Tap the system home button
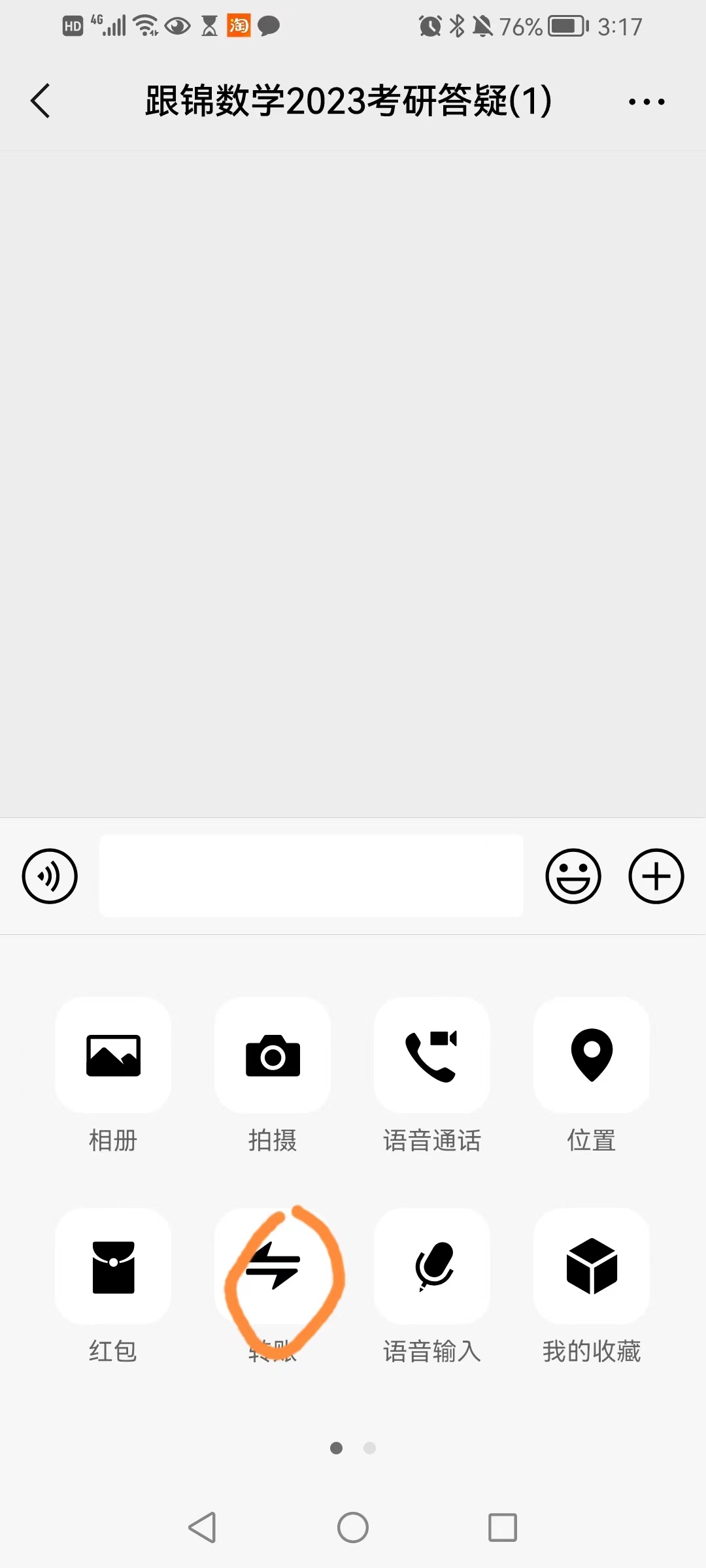 click(353, 1527)
